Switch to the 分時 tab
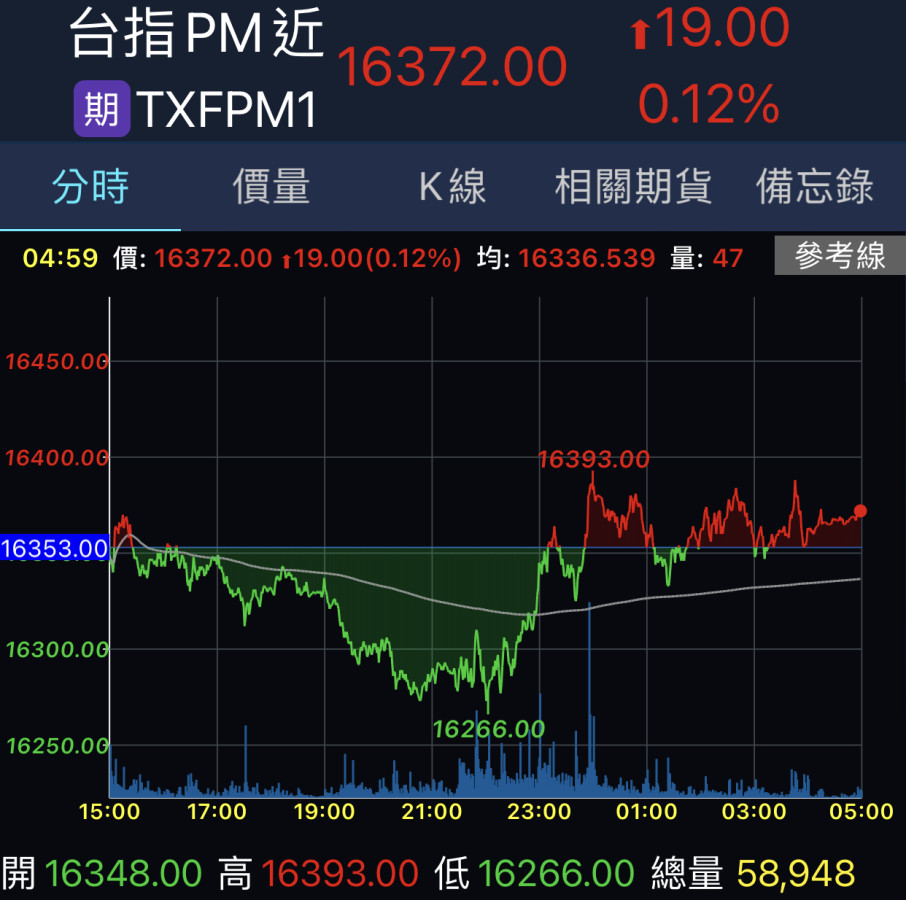 coord(91,187)
